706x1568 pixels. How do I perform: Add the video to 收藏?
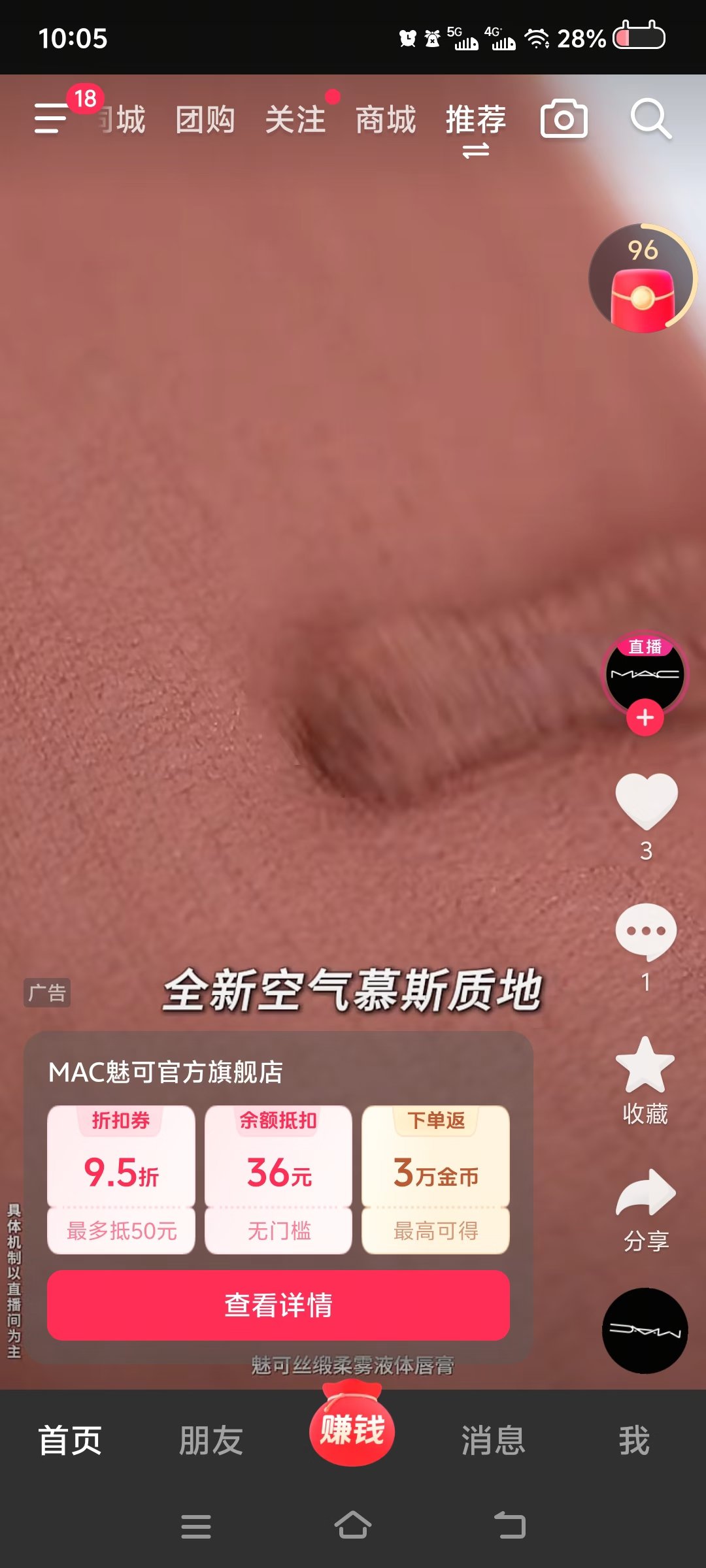point(645,1066)
